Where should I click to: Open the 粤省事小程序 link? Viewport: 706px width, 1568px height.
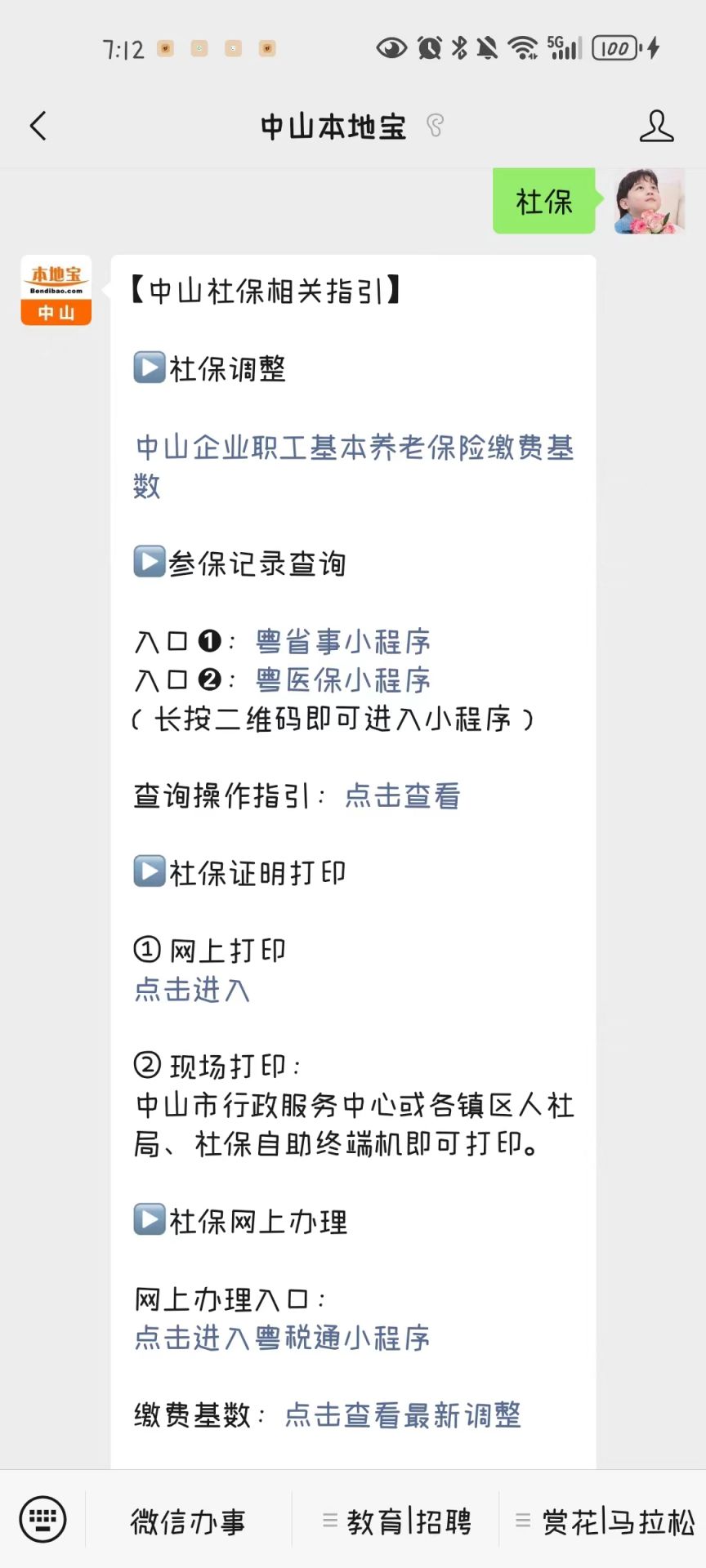[343, 641]
